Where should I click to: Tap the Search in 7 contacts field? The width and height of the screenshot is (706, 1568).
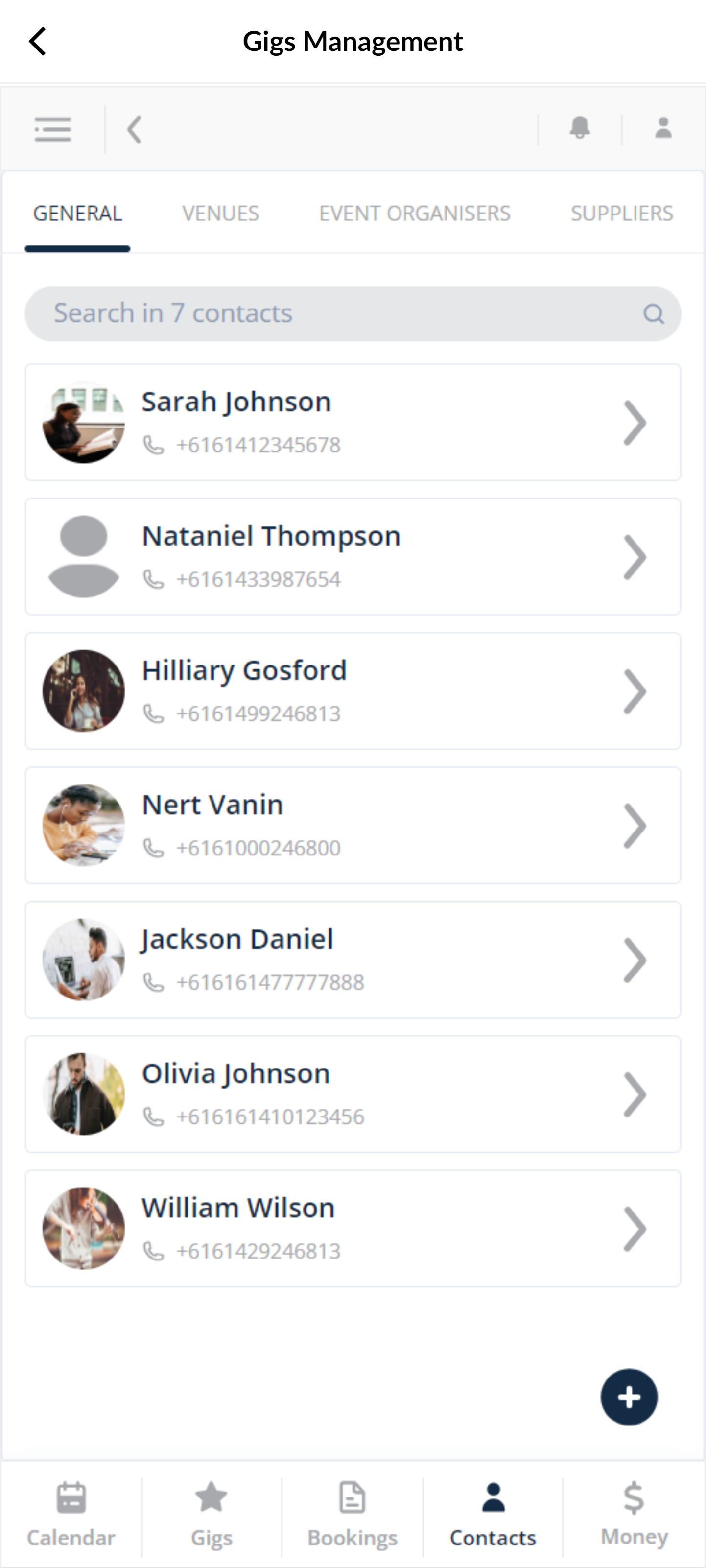[341, 313]
